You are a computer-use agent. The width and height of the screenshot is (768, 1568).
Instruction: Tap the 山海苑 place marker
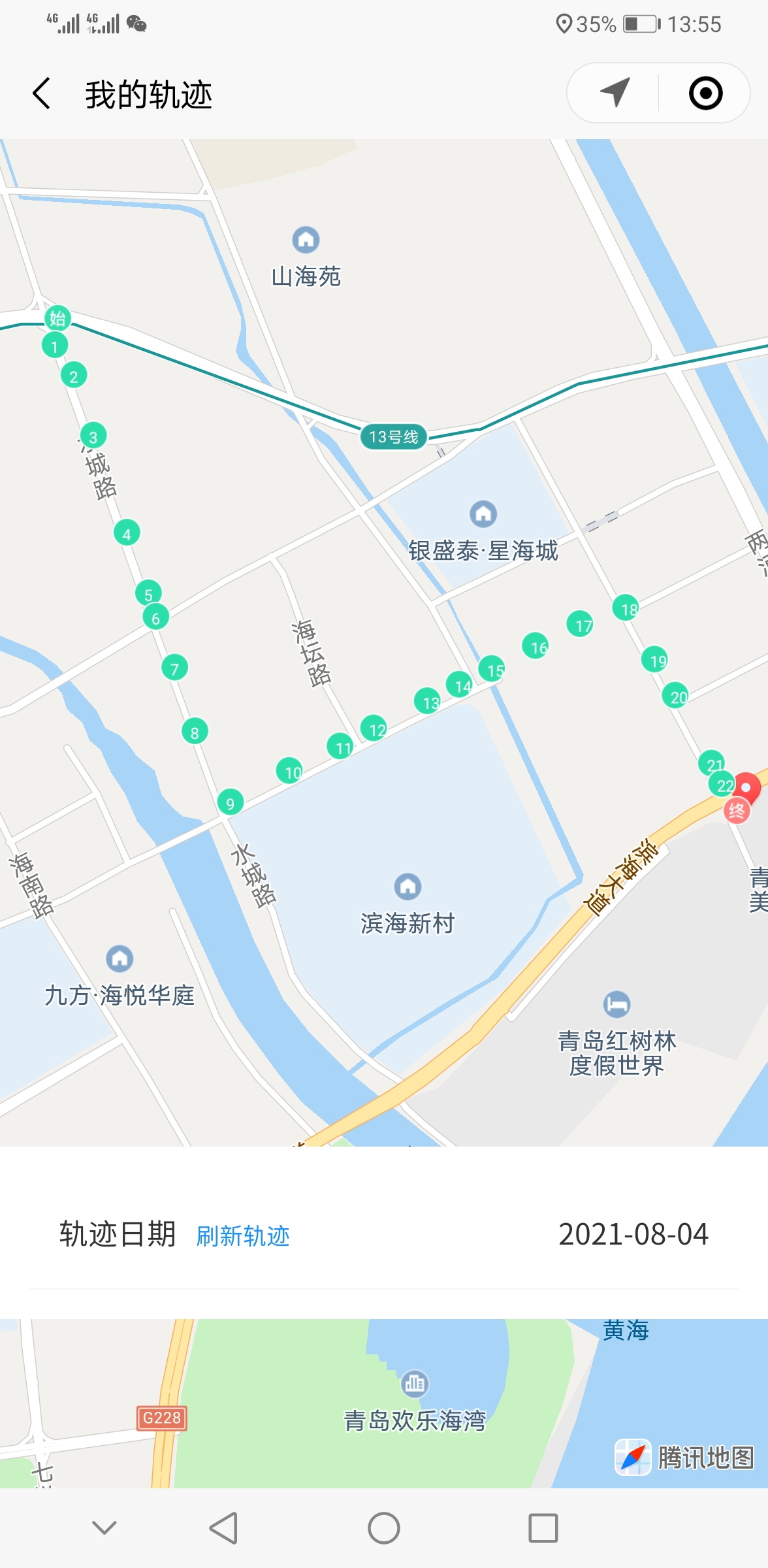[306, 240]
